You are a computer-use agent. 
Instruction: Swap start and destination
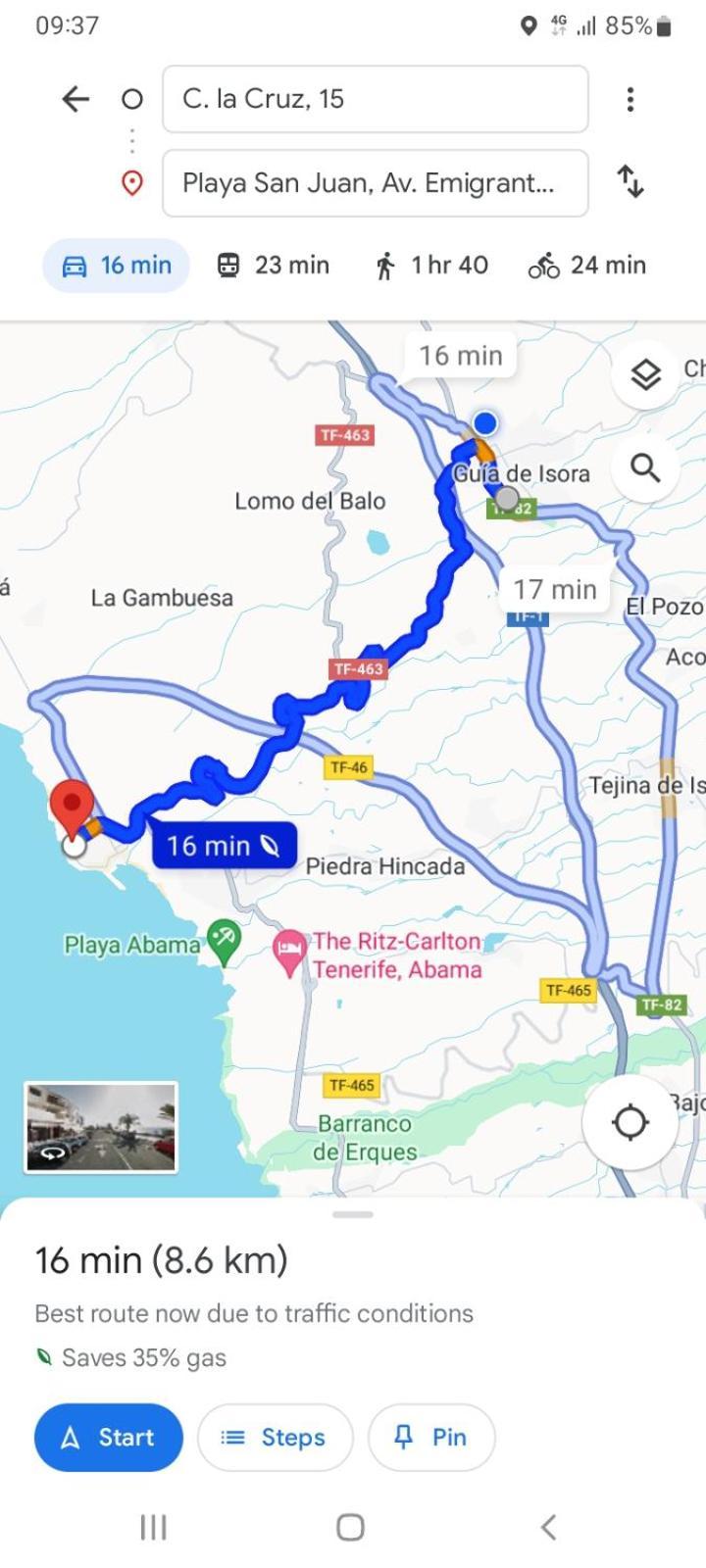point(630,181)
